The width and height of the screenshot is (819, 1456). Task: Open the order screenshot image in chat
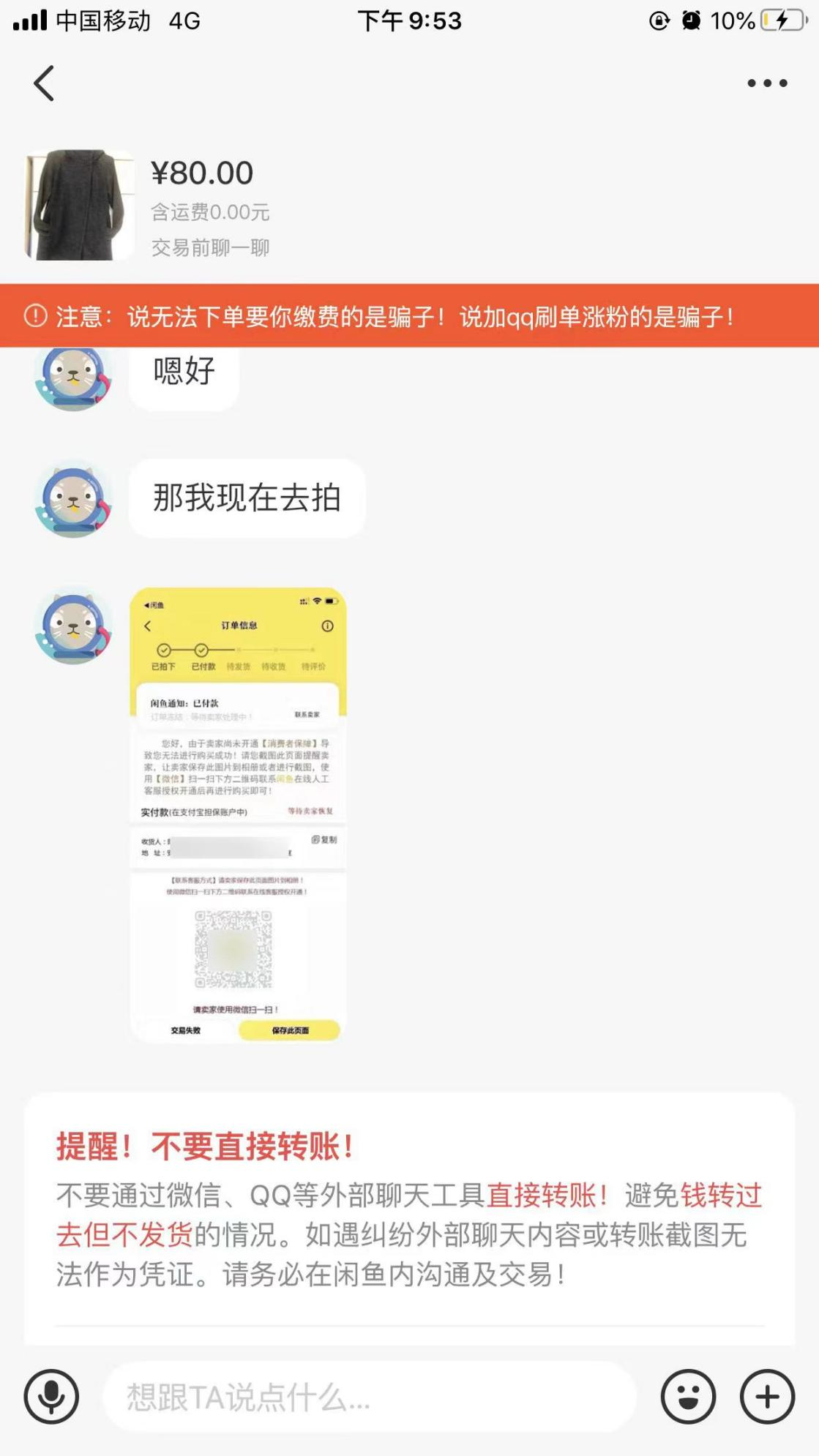(x=238, y=814)
